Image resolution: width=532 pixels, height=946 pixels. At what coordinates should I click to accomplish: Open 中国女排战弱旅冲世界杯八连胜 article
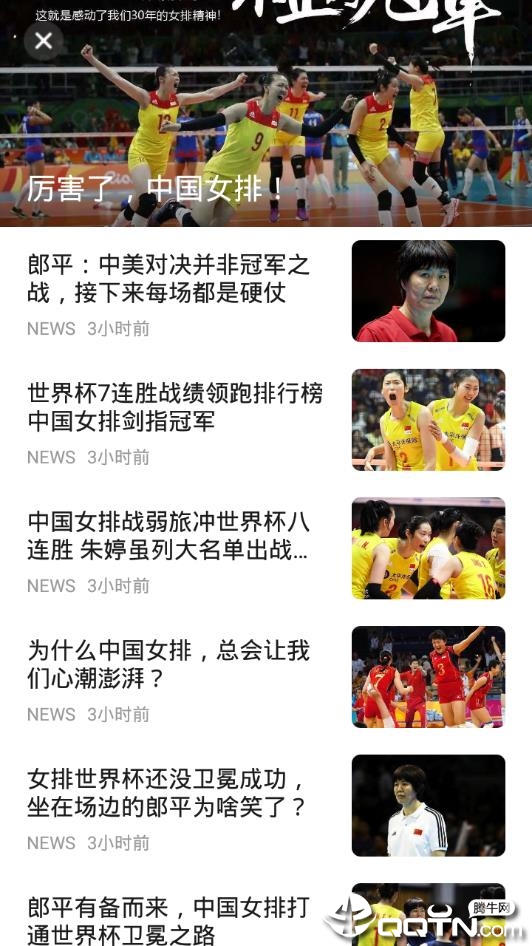pos(266,548)
